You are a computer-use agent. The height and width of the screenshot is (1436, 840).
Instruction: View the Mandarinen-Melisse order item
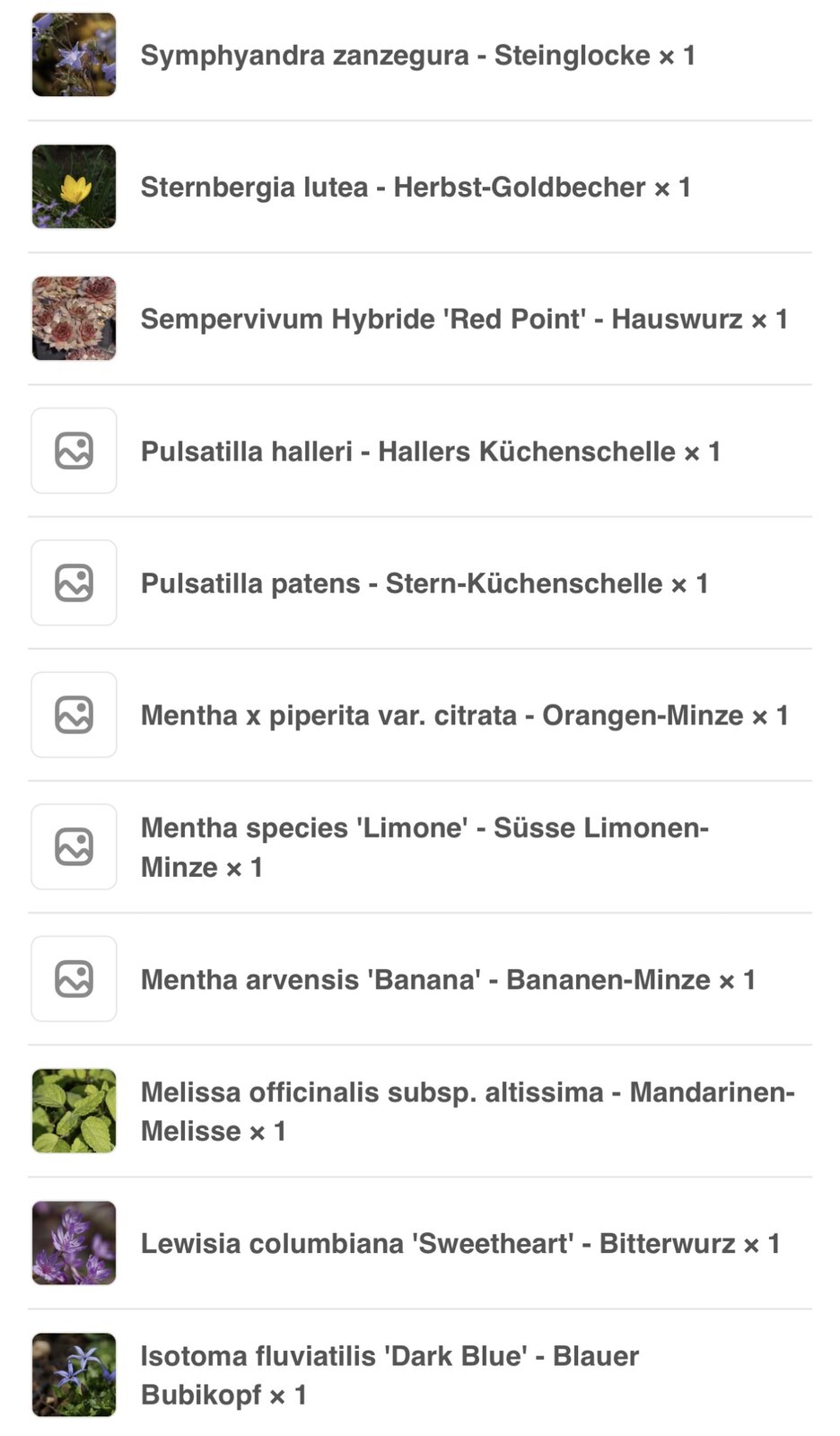click(x=420, y=1110)
